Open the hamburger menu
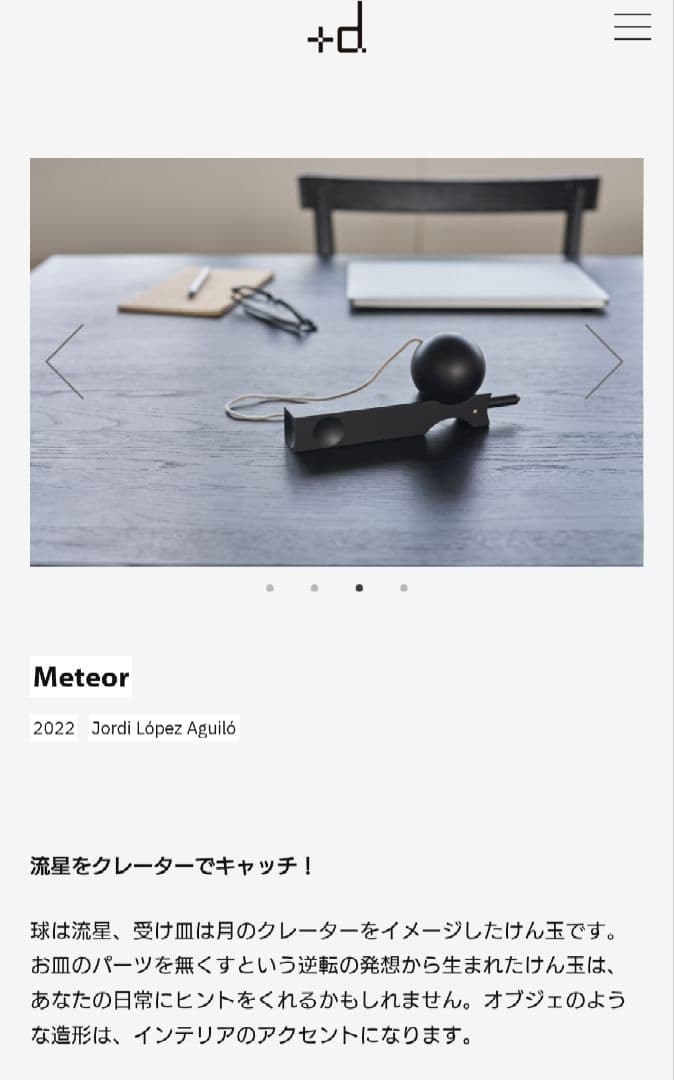Image resolution: width=674 pixels, height=1080 pixels. [632, 27]
